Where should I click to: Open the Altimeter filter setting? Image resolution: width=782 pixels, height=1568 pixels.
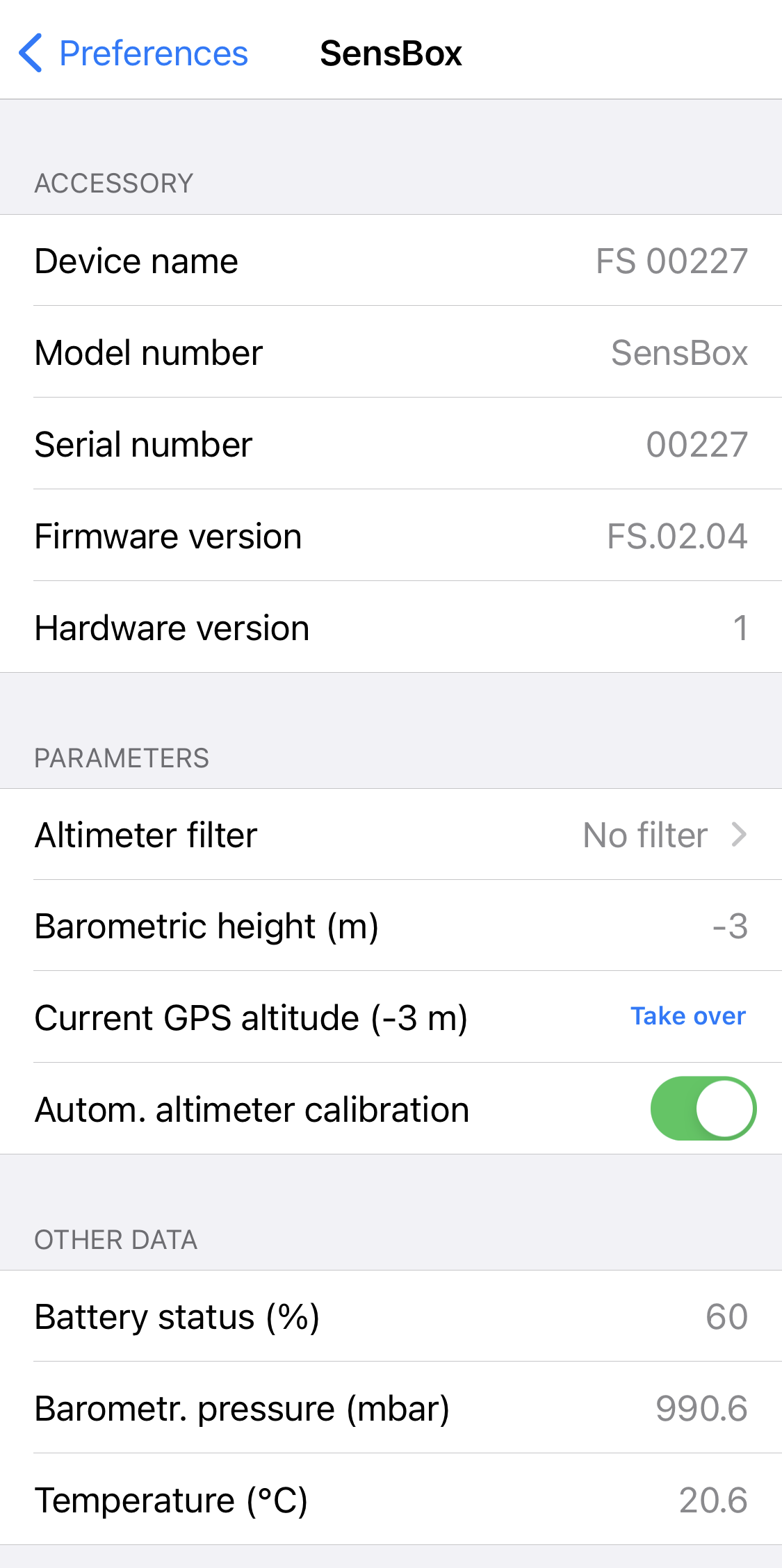(391, 834)
